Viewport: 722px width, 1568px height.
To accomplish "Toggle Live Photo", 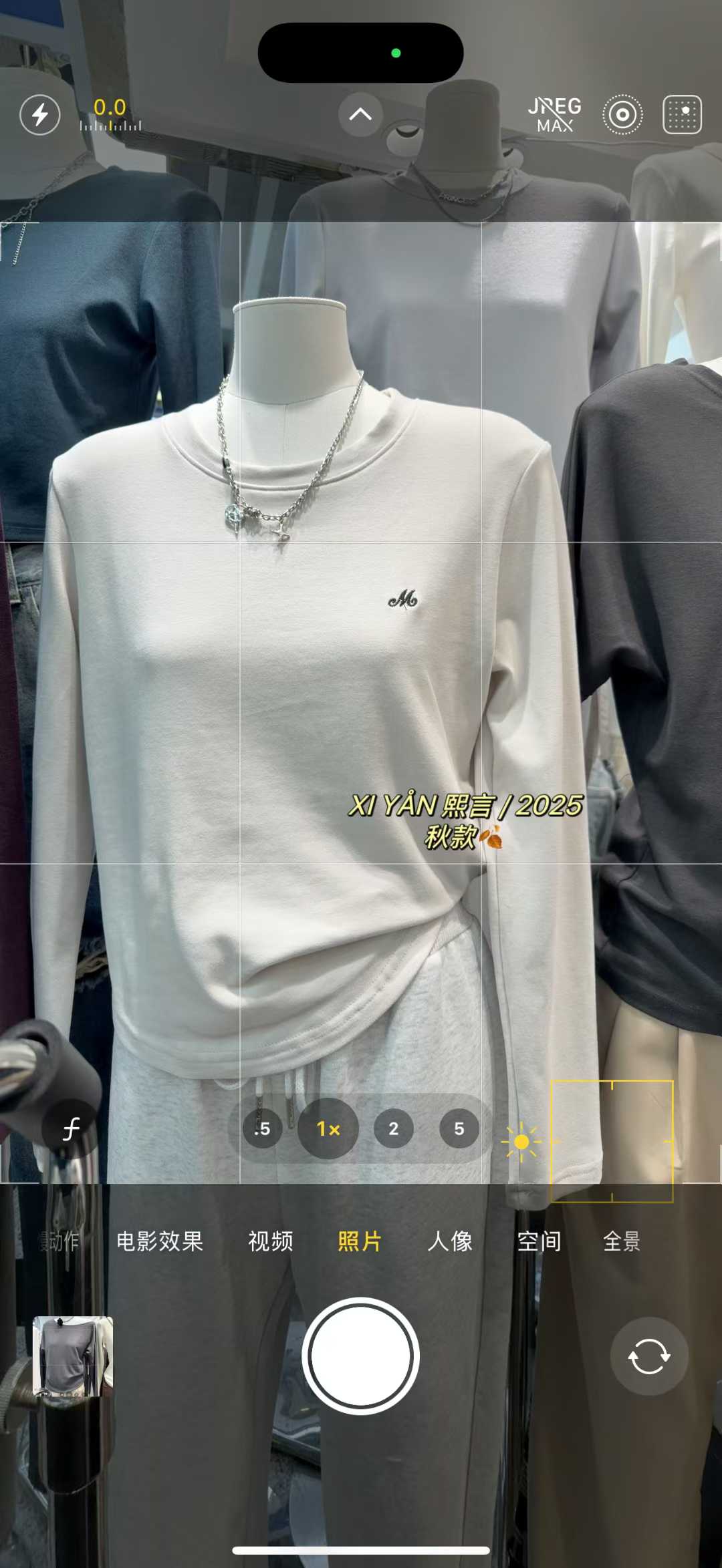I will [x=622, y=115].
